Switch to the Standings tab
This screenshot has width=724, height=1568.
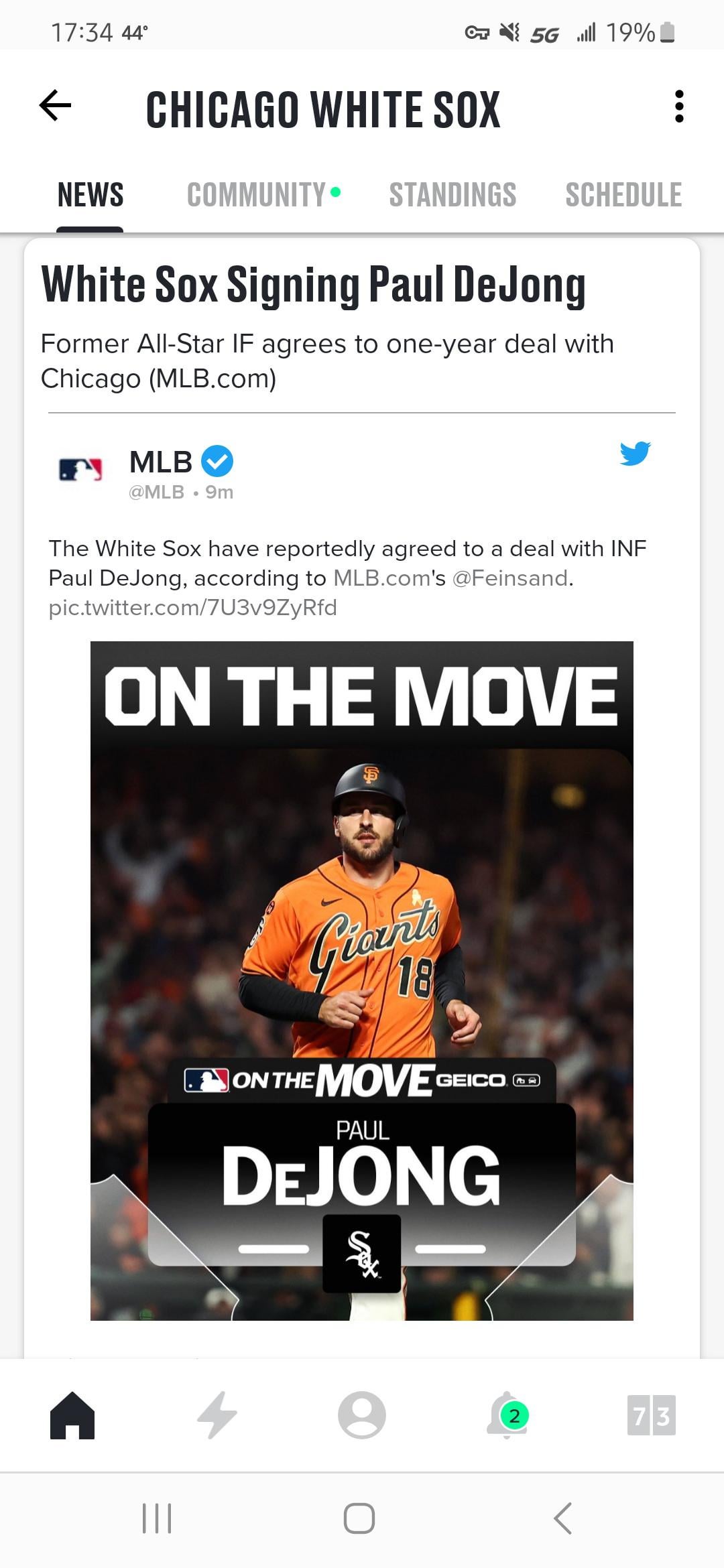[452, 195]
